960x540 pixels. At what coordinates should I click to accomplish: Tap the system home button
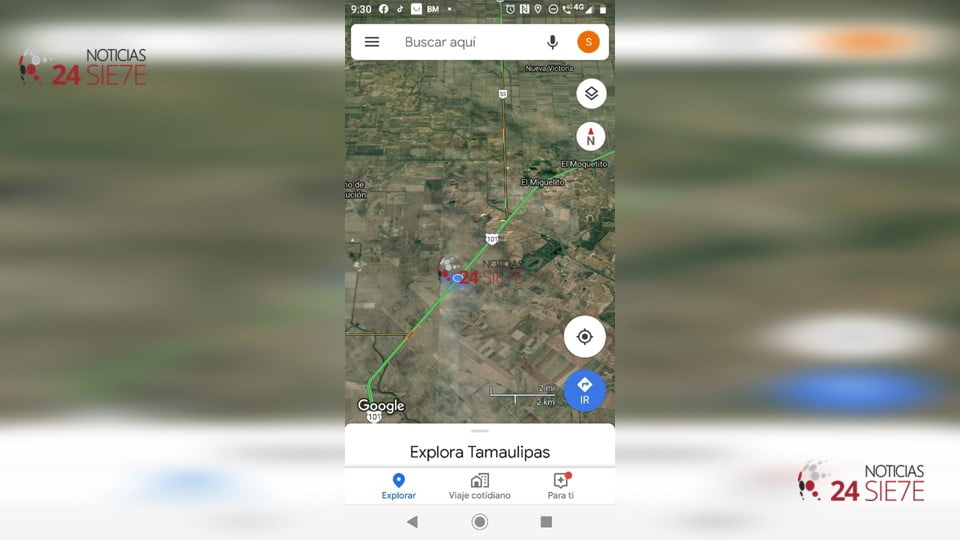pos(480,522)
